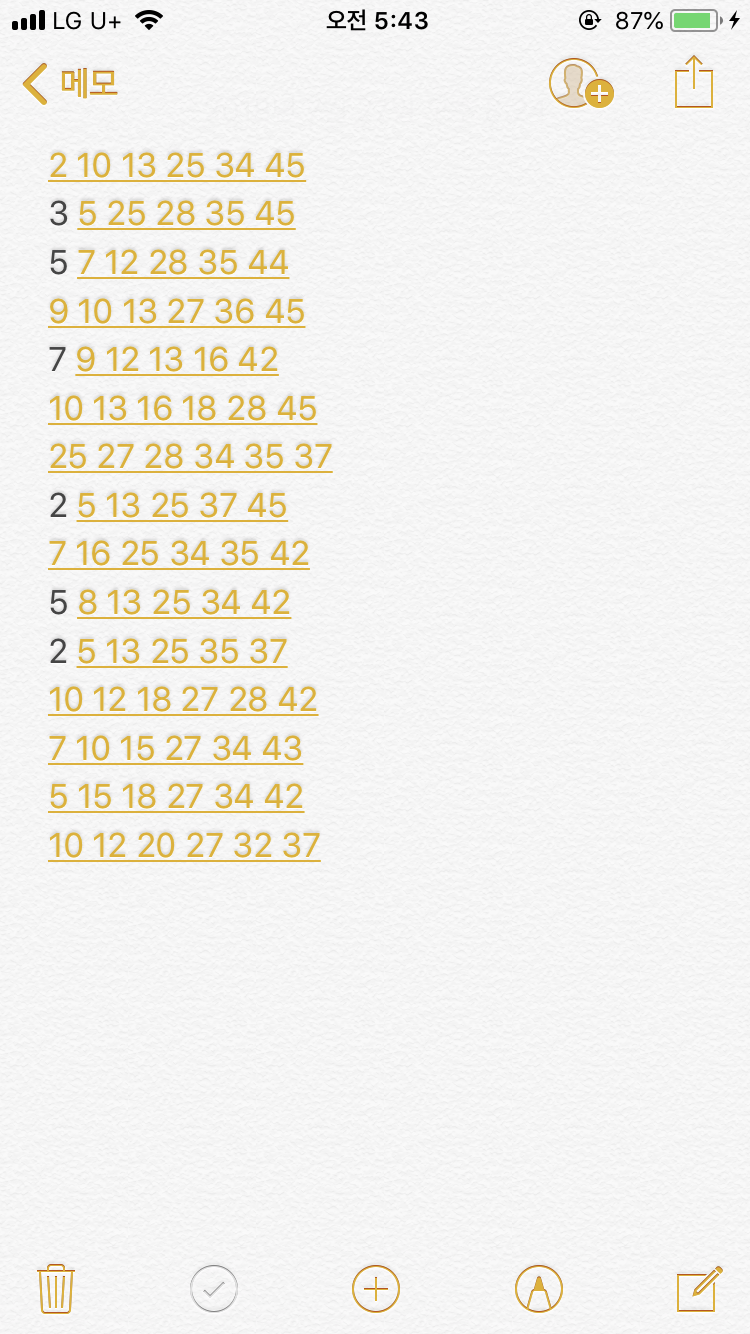Open underlined numbers 8 13 25 34 42
Viewport: 750px width, 1334px height.
pyautogui.click(x=184, y=602)
